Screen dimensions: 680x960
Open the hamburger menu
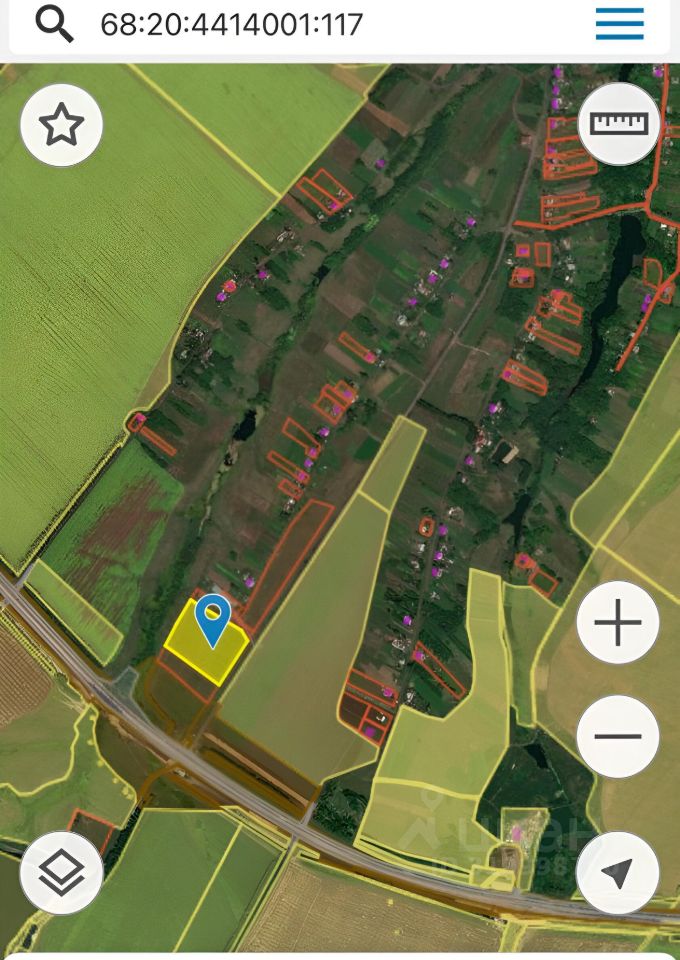[619, 24]
